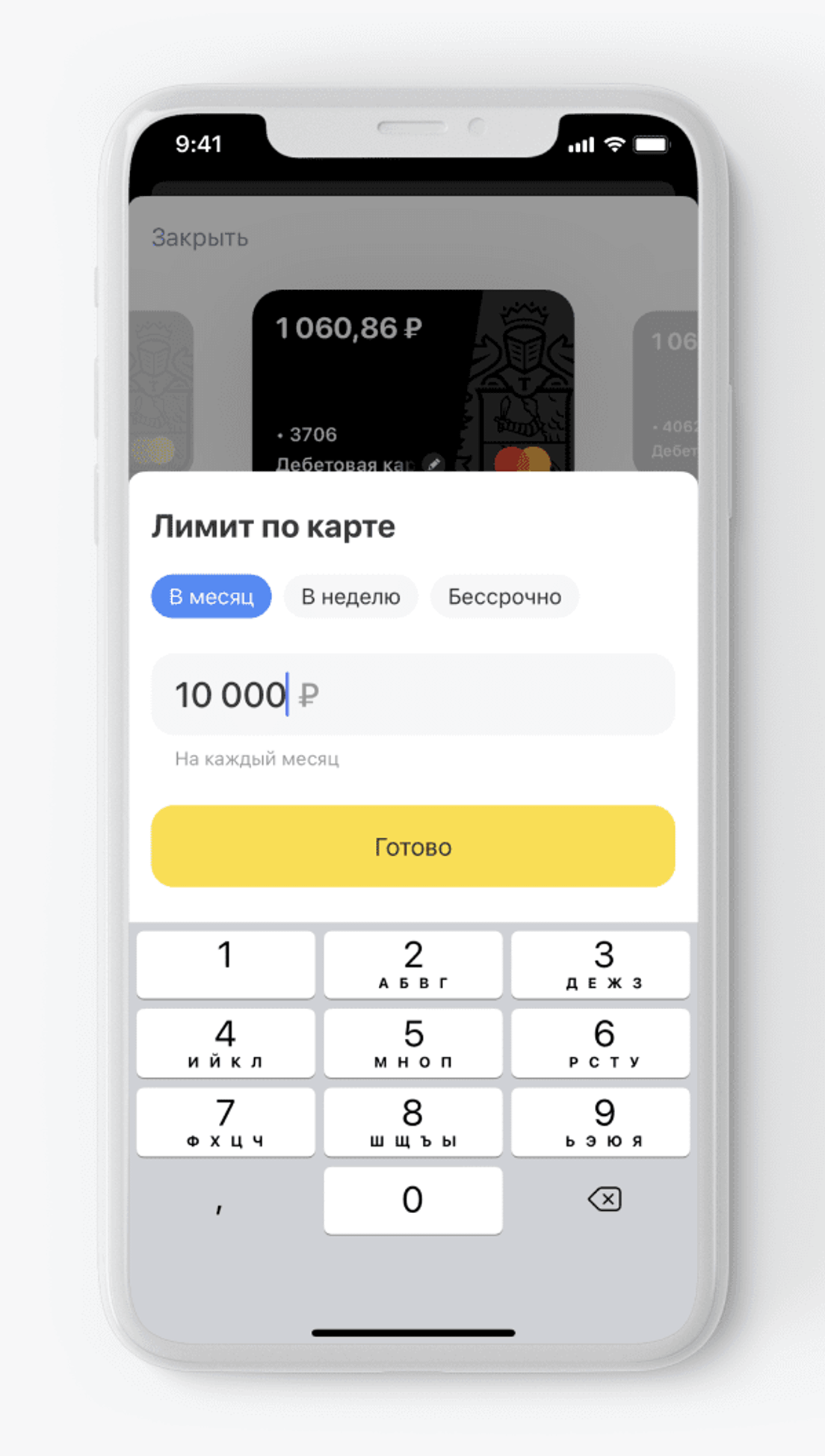Viewport: 825px width, 1456px height.
Task: Tap the 3 key on the keypad
Action: click(600, 964)
